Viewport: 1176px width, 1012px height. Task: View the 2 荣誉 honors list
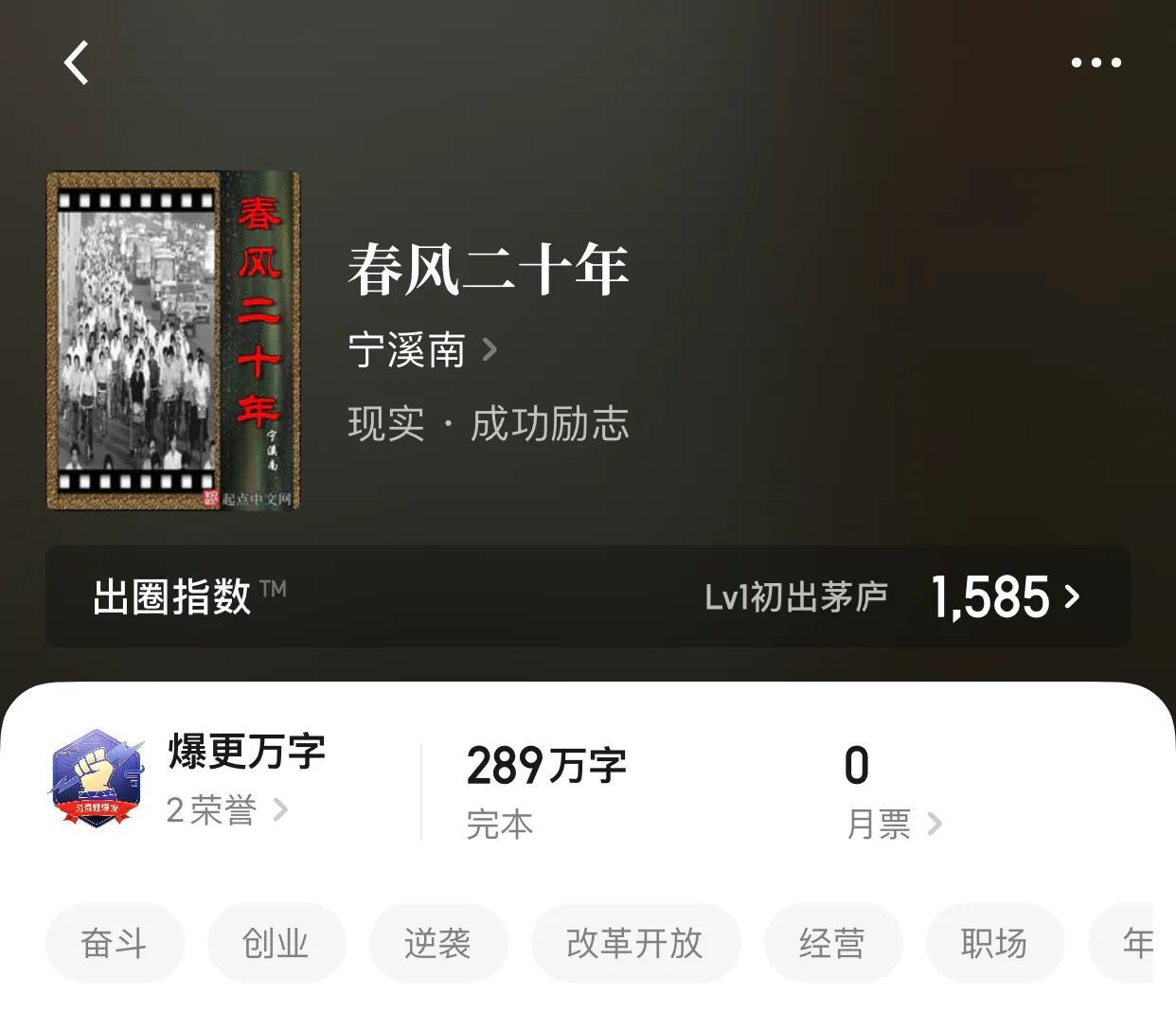[x=225, y=810]
